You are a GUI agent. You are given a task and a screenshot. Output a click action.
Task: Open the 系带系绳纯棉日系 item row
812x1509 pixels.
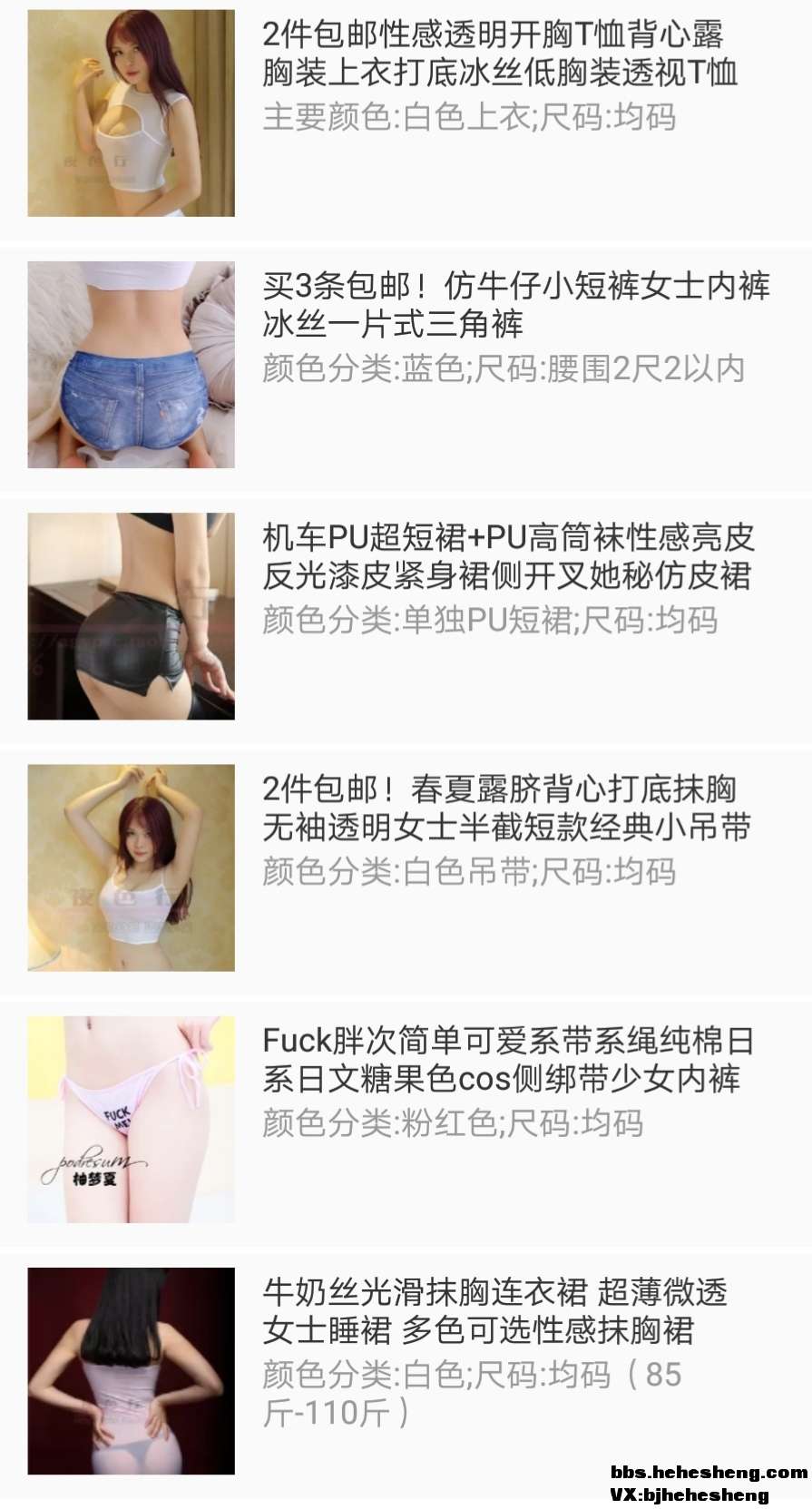(x=508, y=1059)
